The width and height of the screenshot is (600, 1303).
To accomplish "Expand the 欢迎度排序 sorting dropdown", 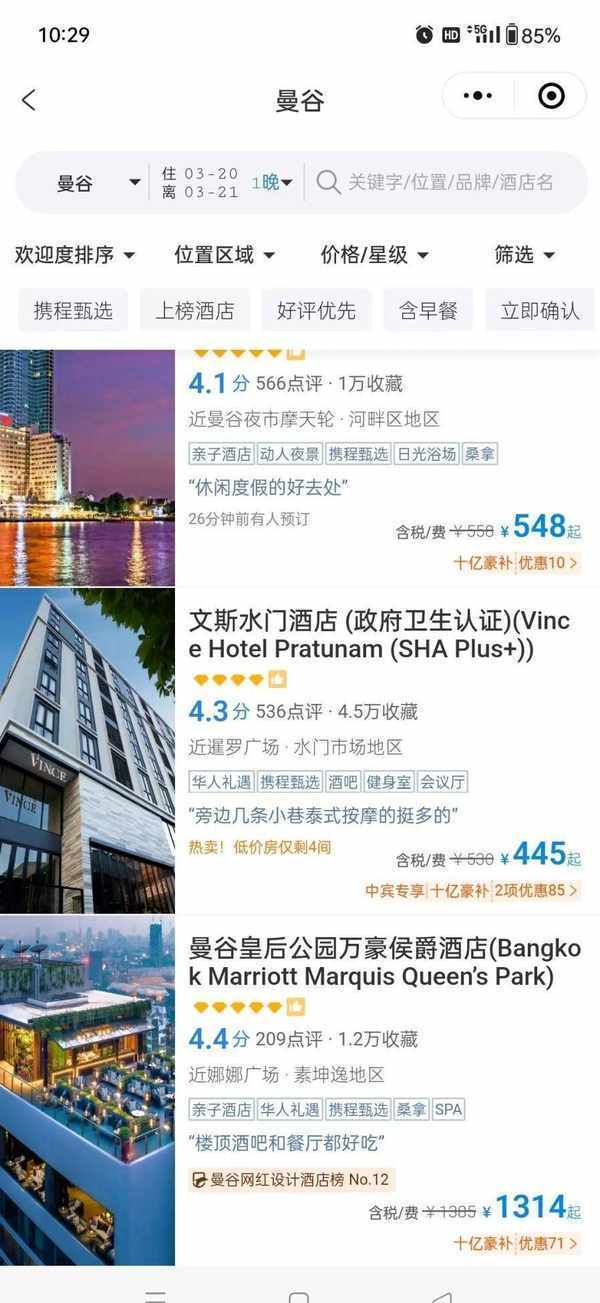I will (74, 255).
